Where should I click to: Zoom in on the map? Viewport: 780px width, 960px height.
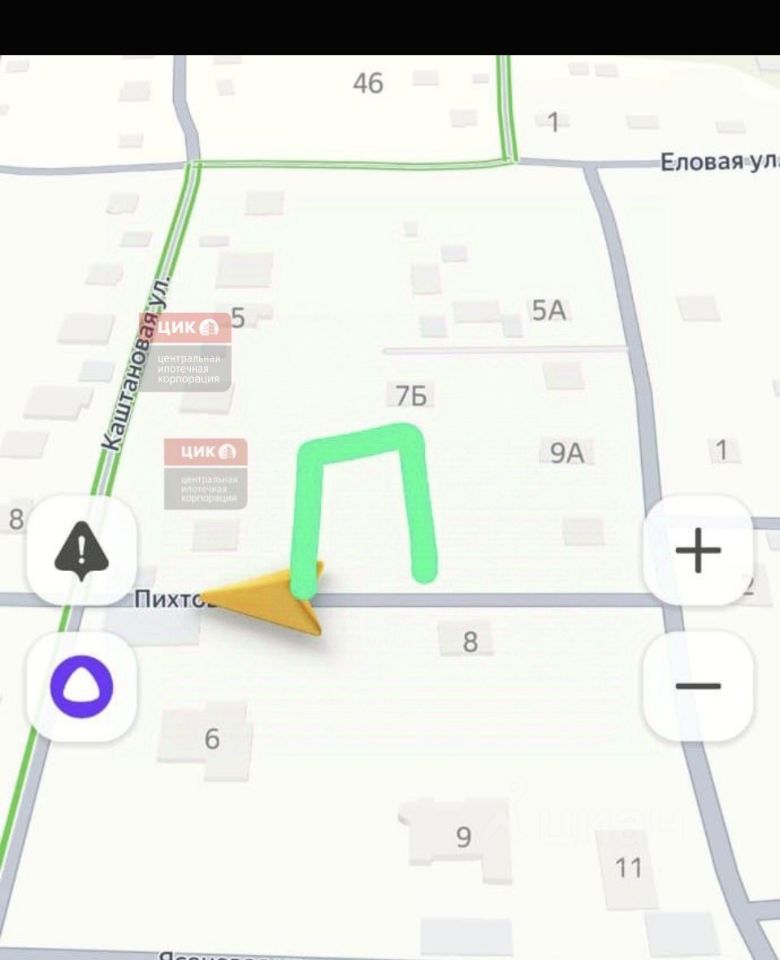click(698, 550)
